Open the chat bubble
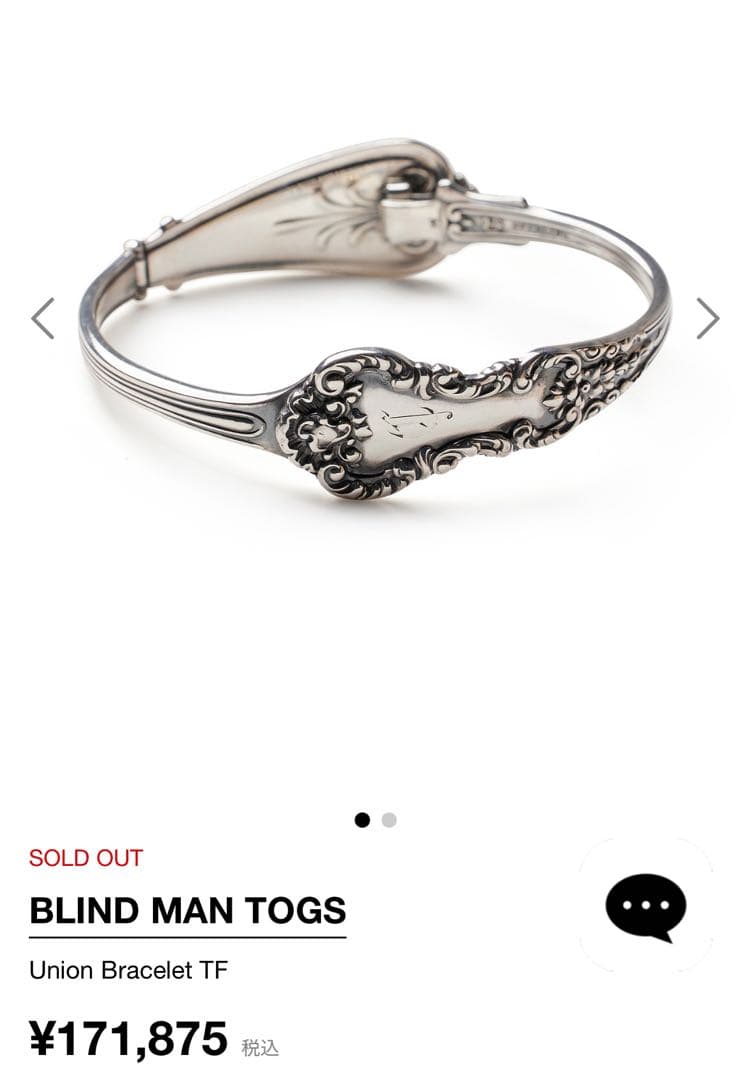This screenshot has height=1080, width=751. coord(645,906)
